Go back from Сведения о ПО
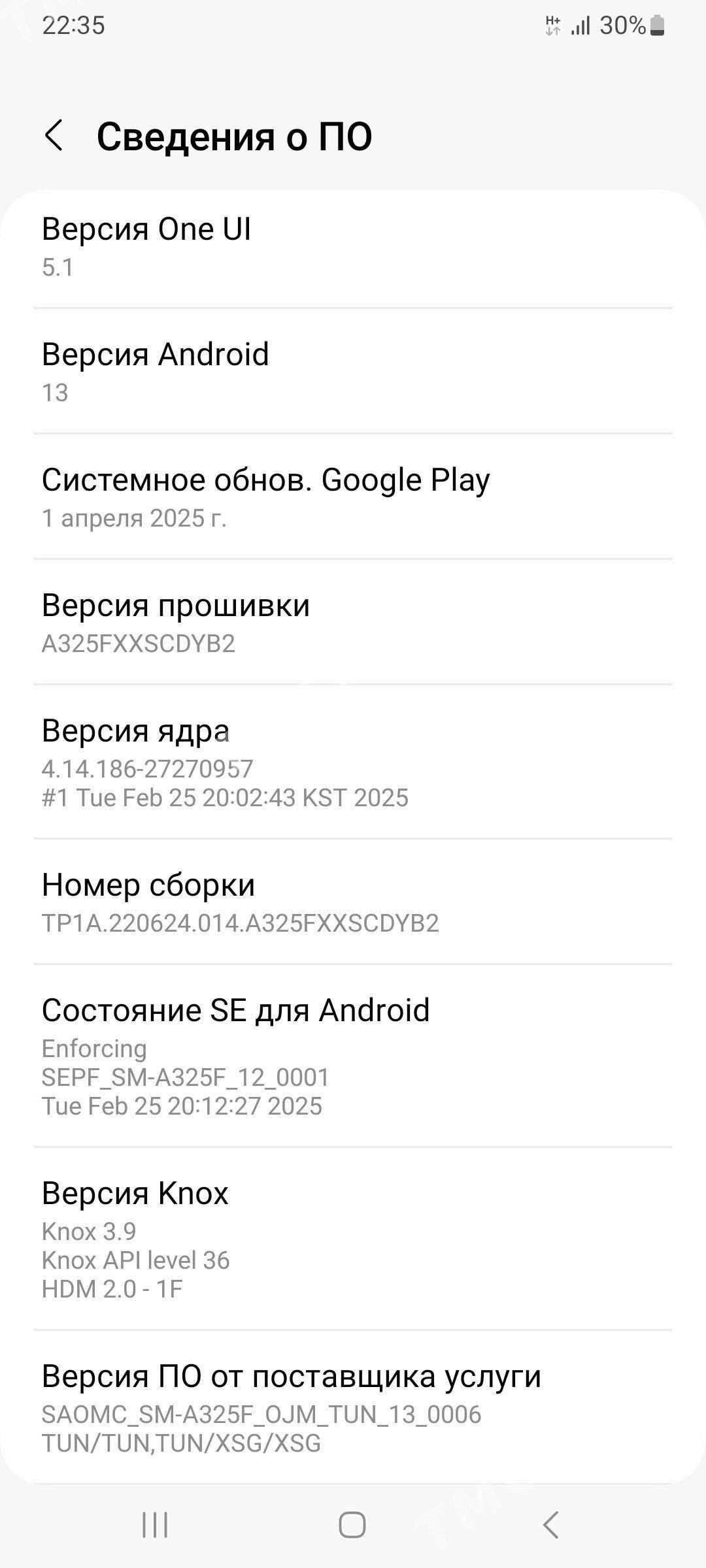 coord(54,136)
